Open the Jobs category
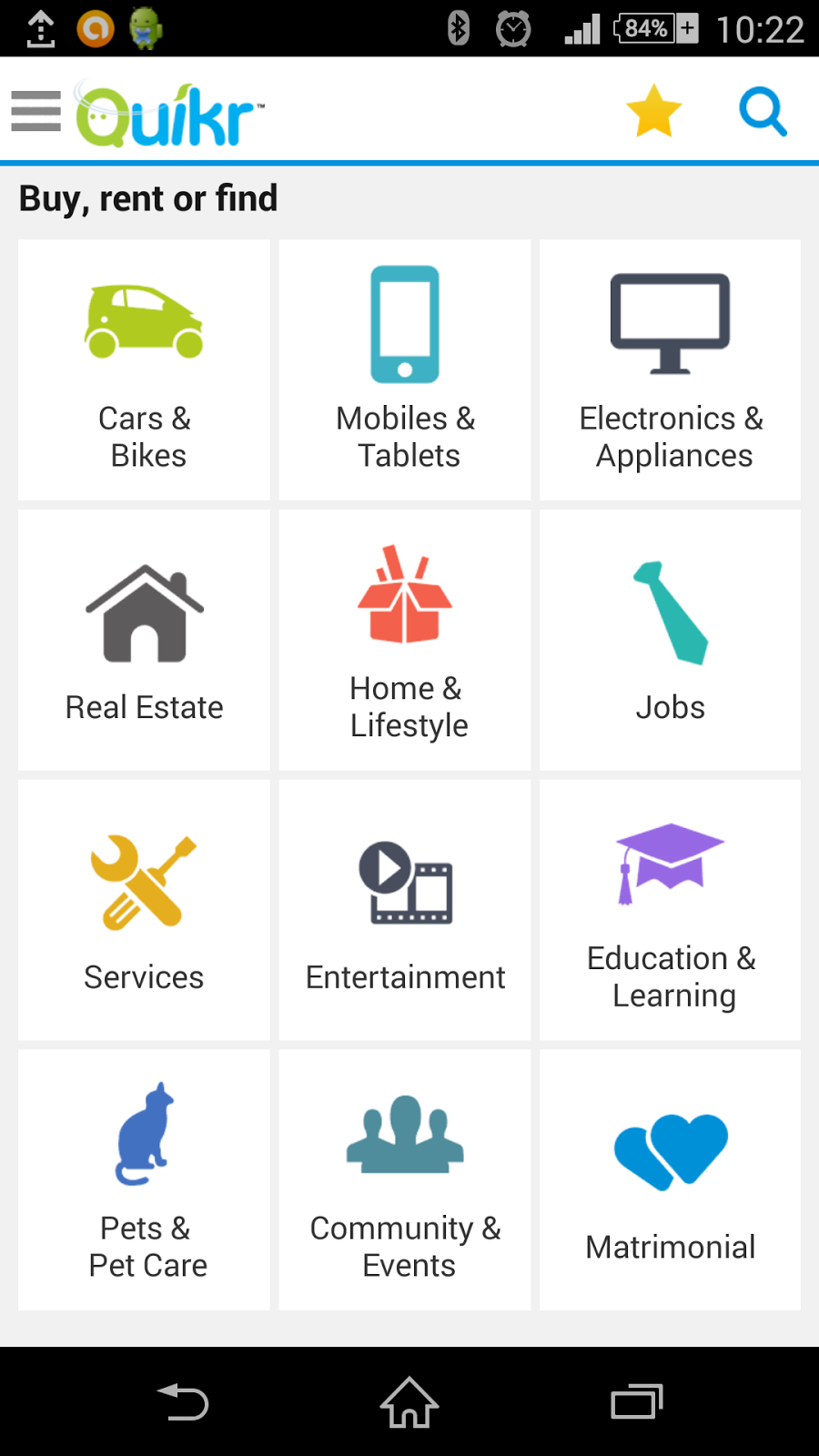This screenshot has height=1456, width=819. click(670, 640)
